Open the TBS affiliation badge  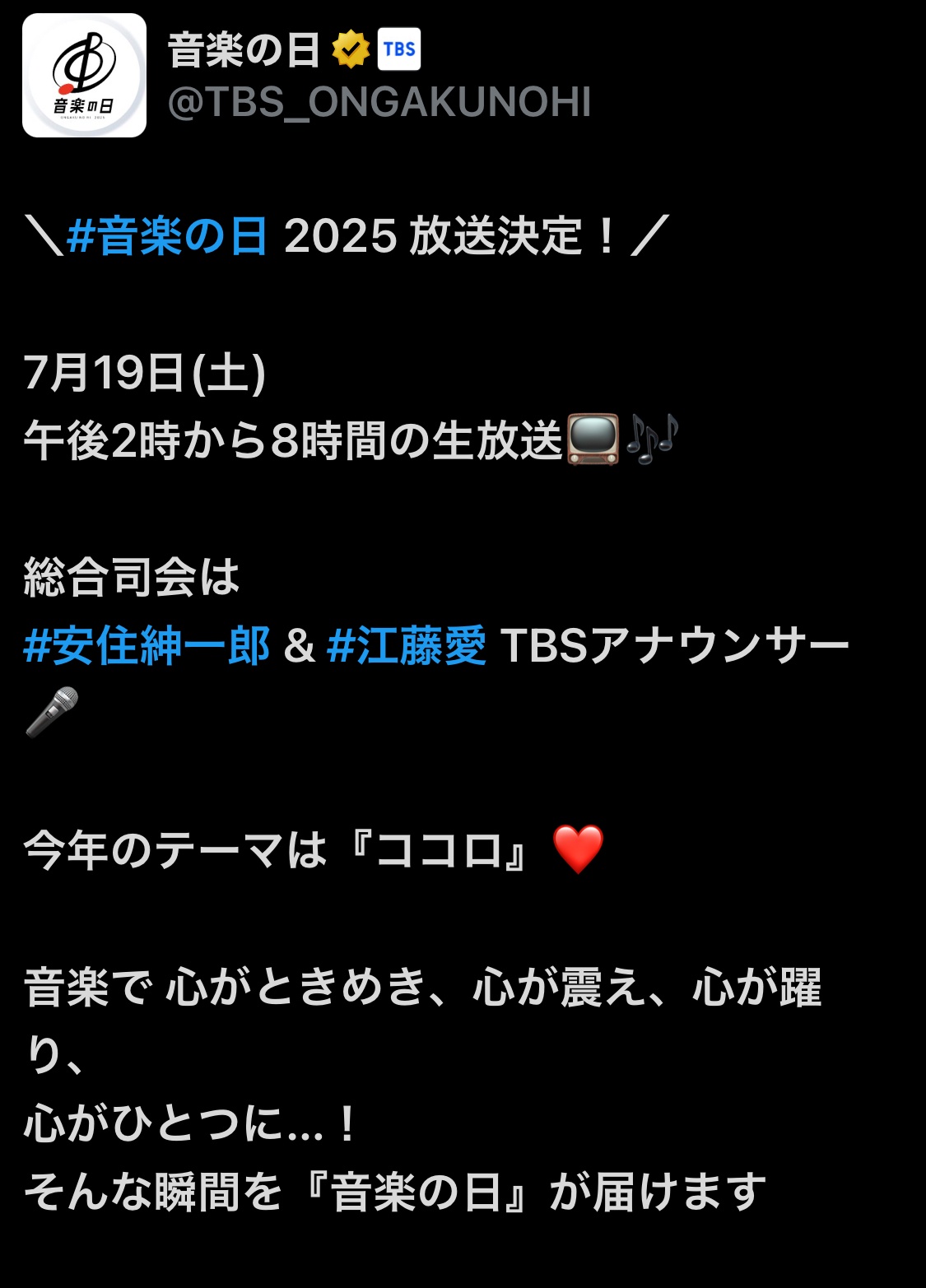[399, 49]
